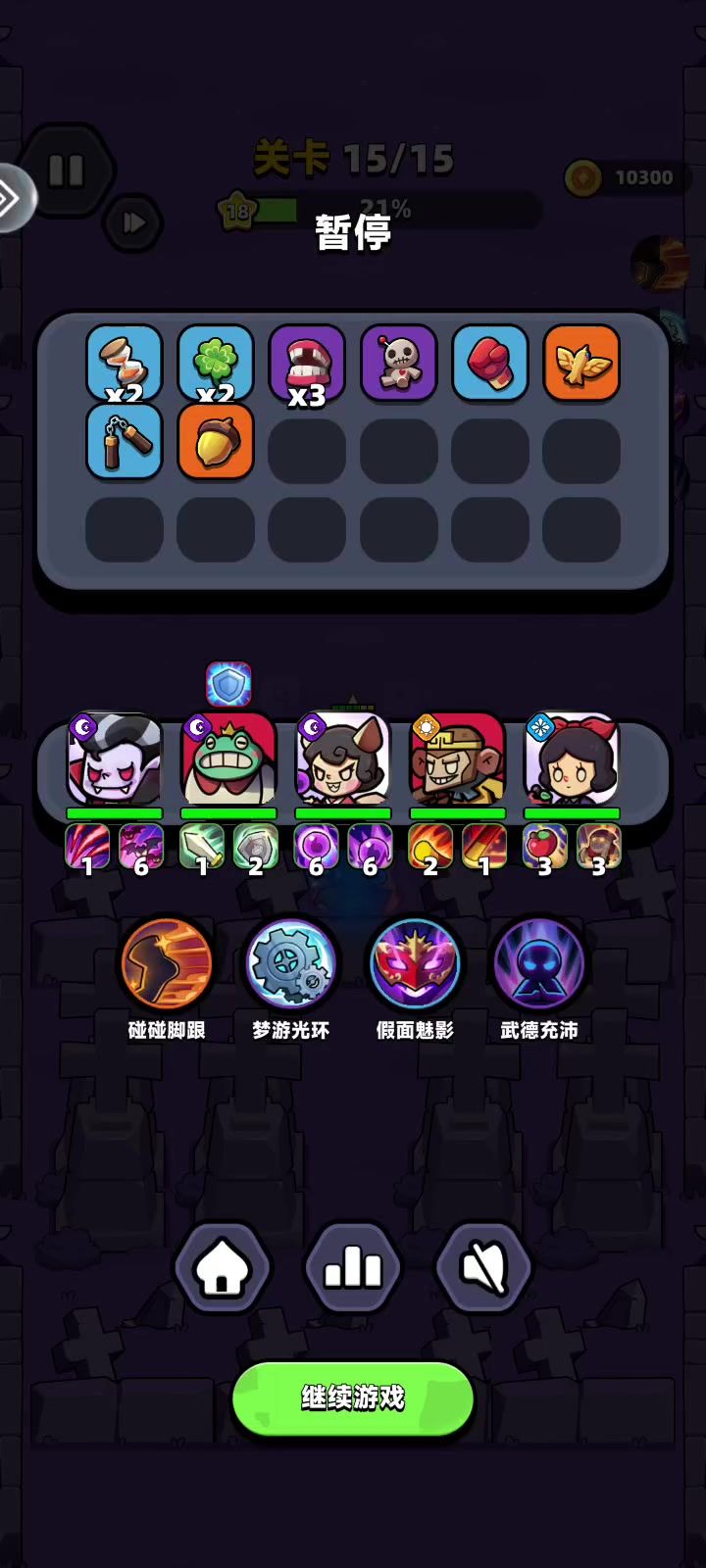Check the 武德充沛 skill
The image size is (706, 1568).
(539, 964)
